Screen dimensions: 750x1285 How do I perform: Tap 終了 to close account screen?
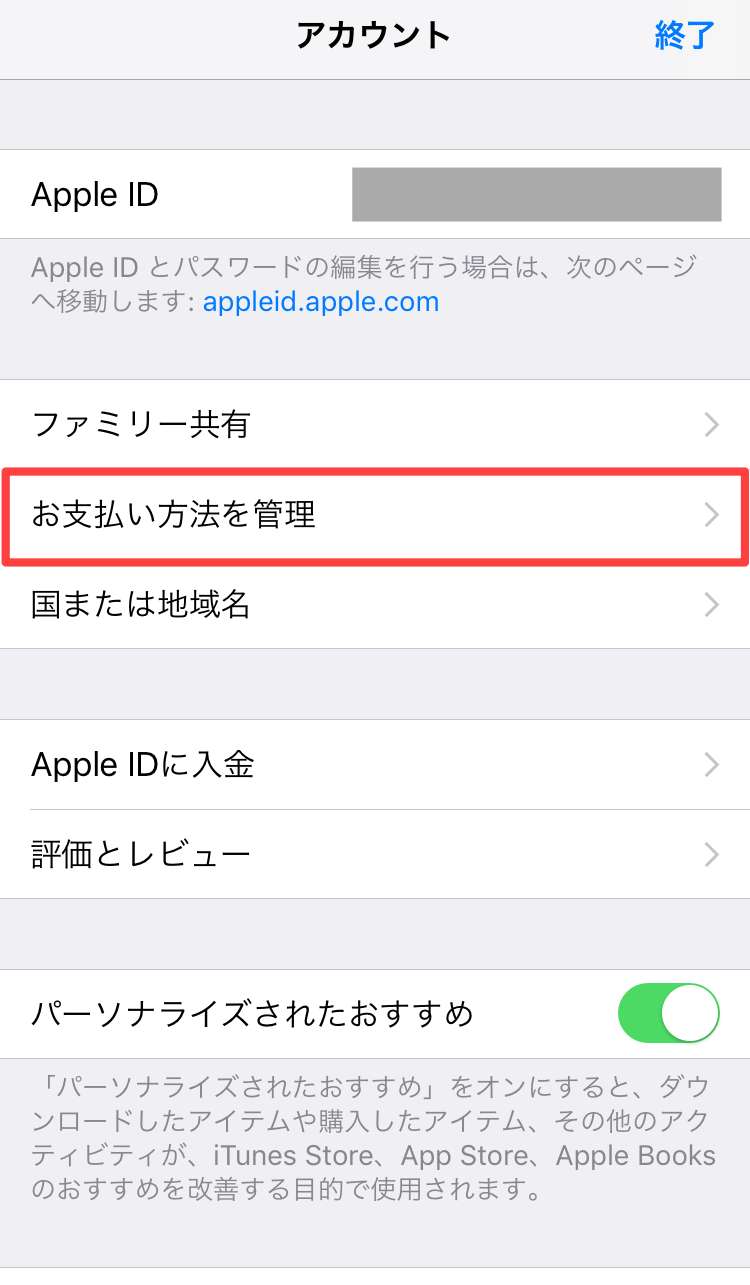coord(685,36)
